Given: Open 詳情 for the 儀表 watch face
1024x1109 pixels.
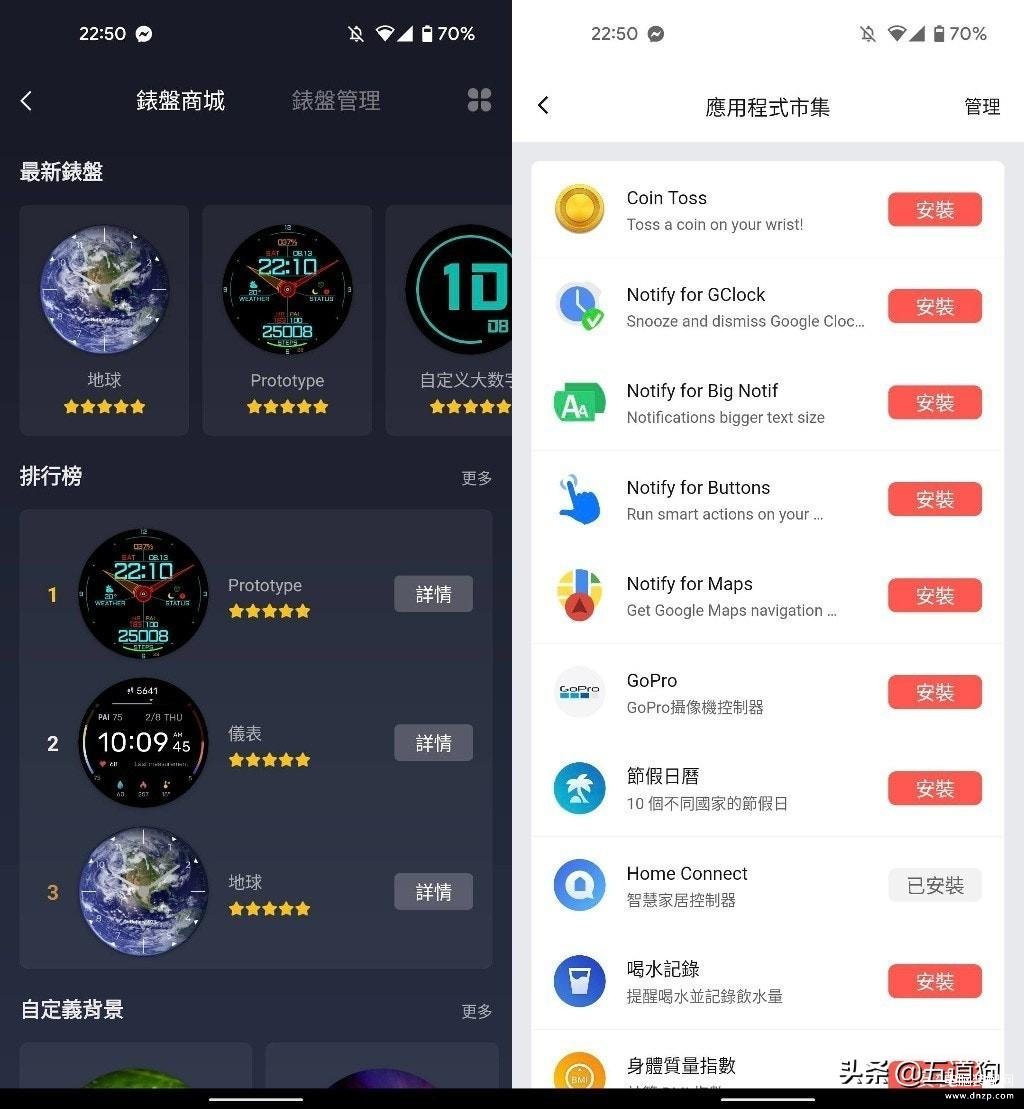Looking at the screenshot, I should [433, 743].
